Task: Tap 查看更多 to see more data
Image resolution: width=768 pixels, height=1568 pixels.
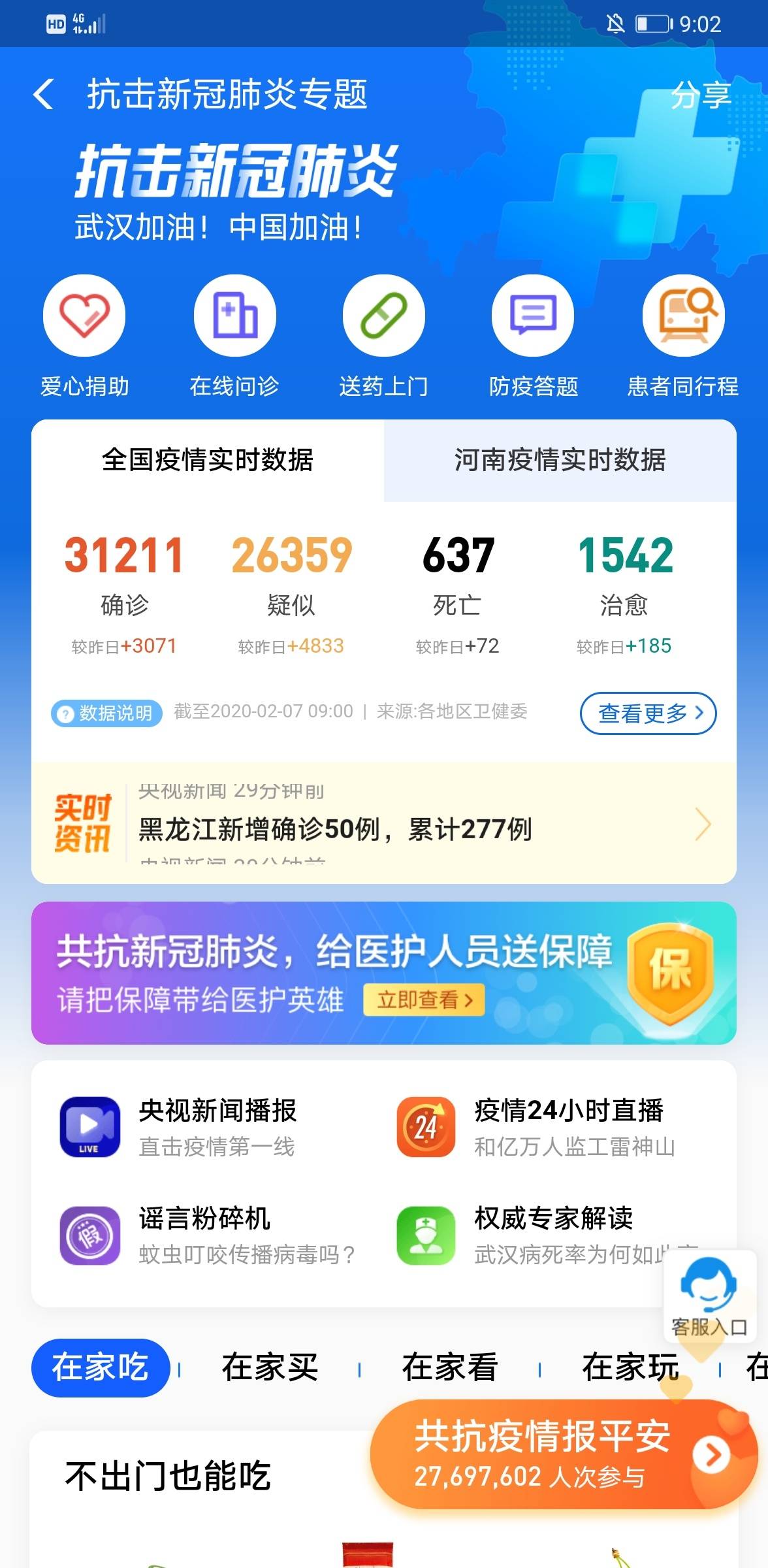Action: (648, 713)
